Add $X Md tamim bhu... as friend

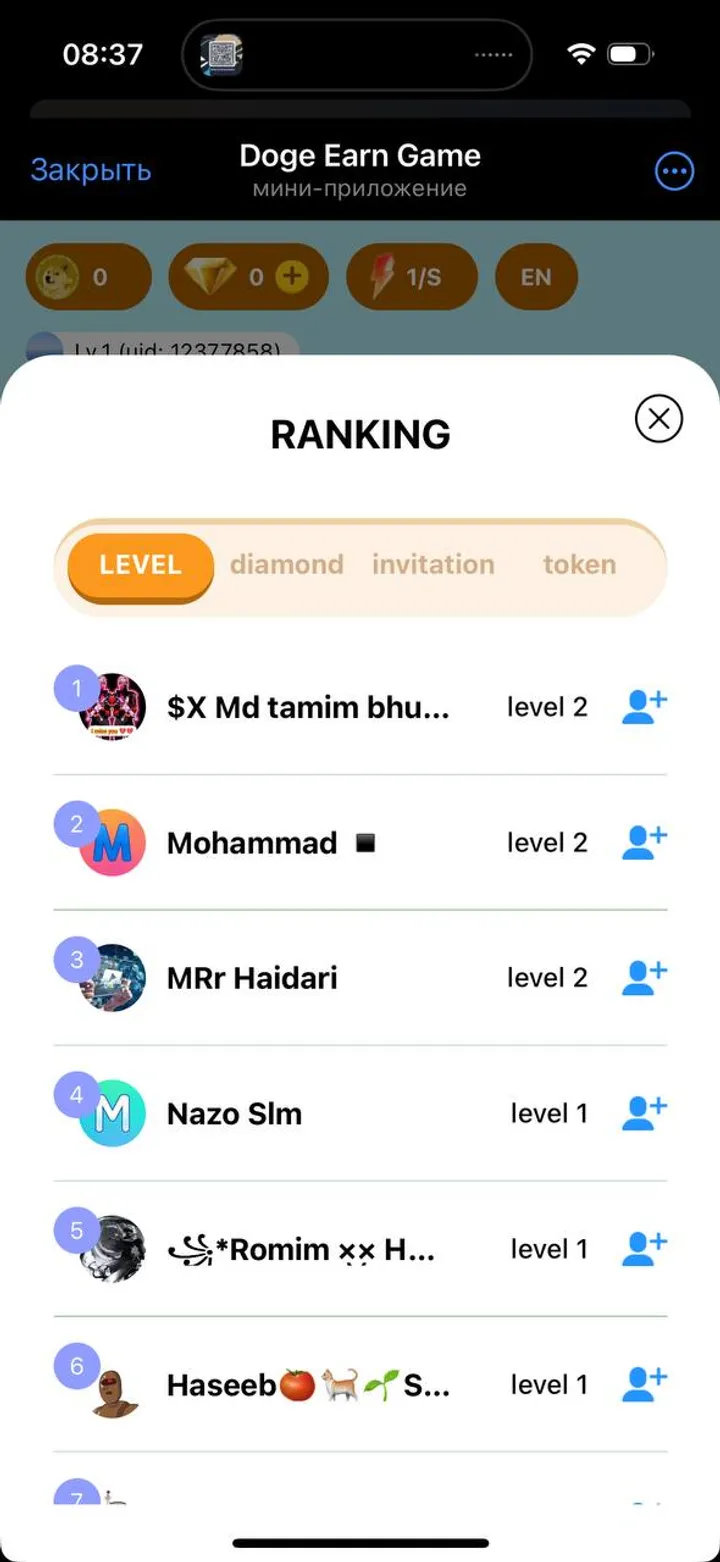point(643,707)
